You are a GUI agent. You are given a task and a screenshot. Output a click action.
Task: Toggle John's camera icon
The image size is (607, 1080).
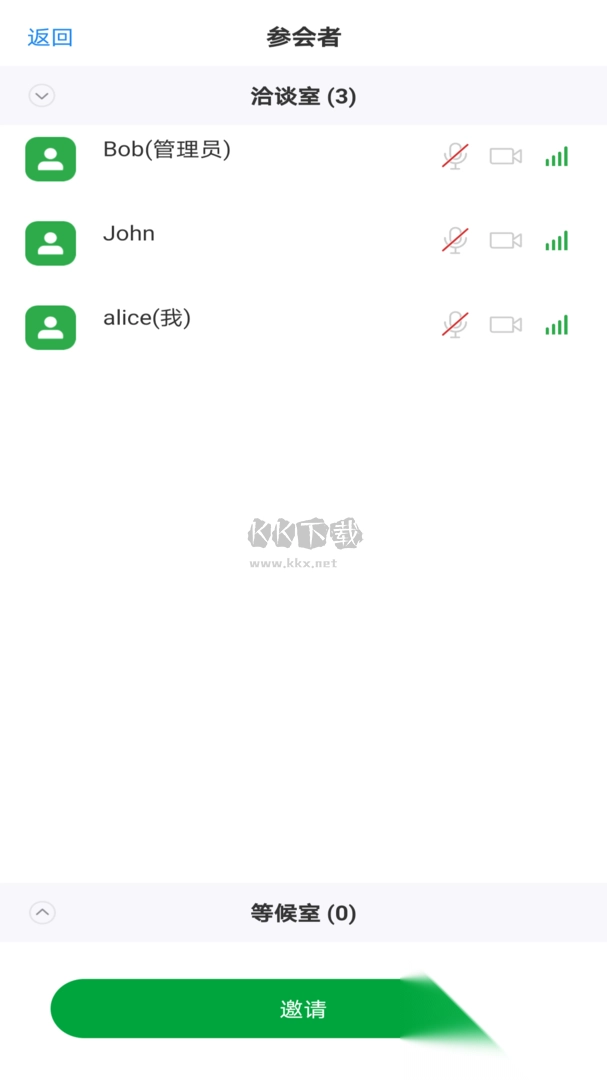pos(505,240)
